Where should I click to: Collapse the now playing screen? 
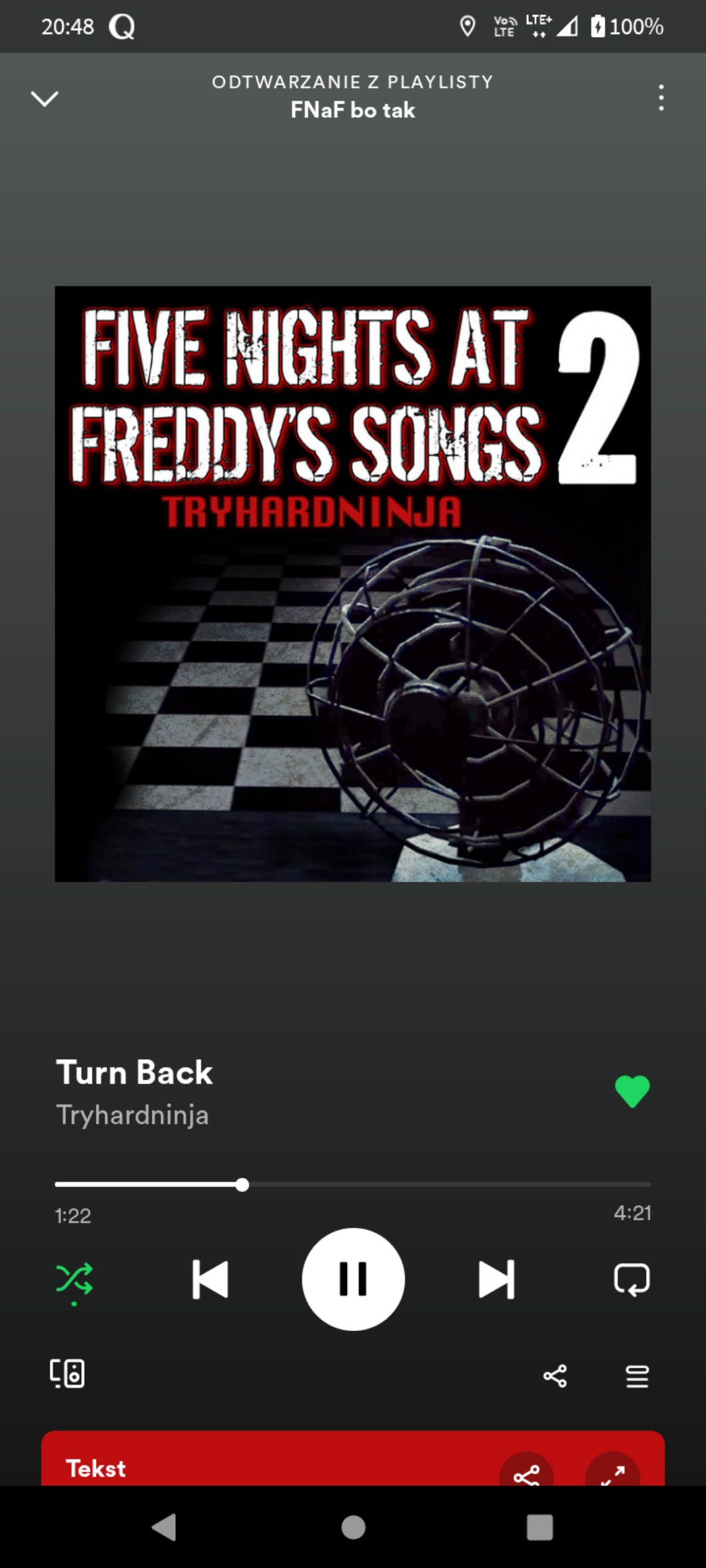(x=45, y=99)
